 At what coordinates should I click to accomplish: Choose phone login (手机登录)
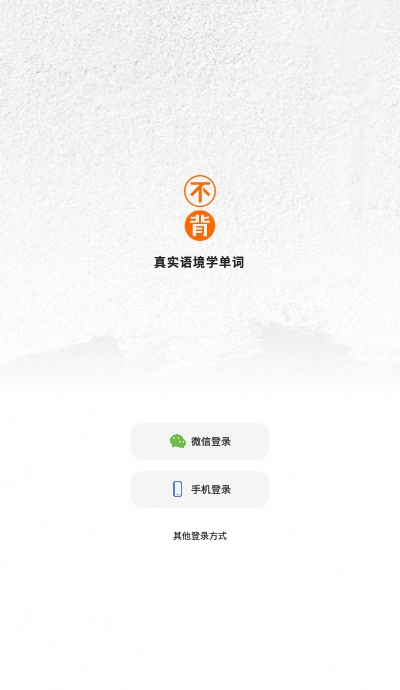tap(200, 489)
